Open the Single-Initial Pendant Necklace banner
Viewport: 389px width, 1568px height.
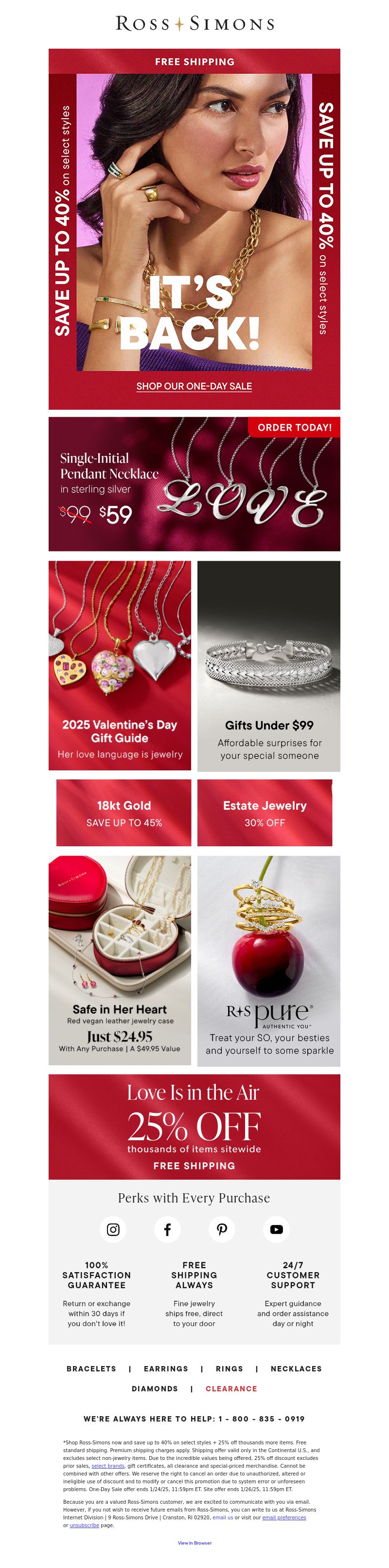click(194, 484)
